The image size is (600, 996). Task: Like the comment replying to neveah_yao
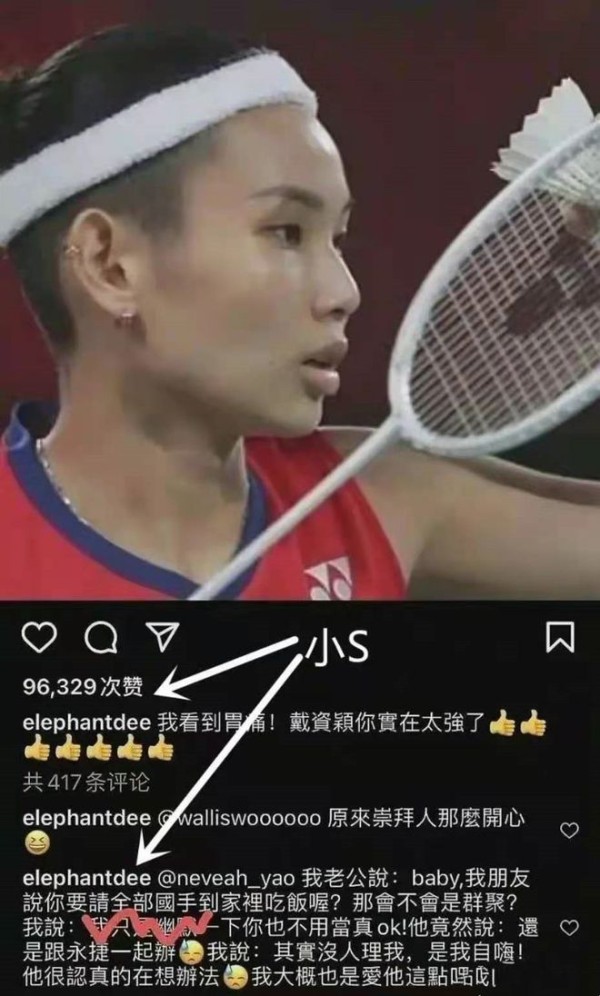(570, 928)
